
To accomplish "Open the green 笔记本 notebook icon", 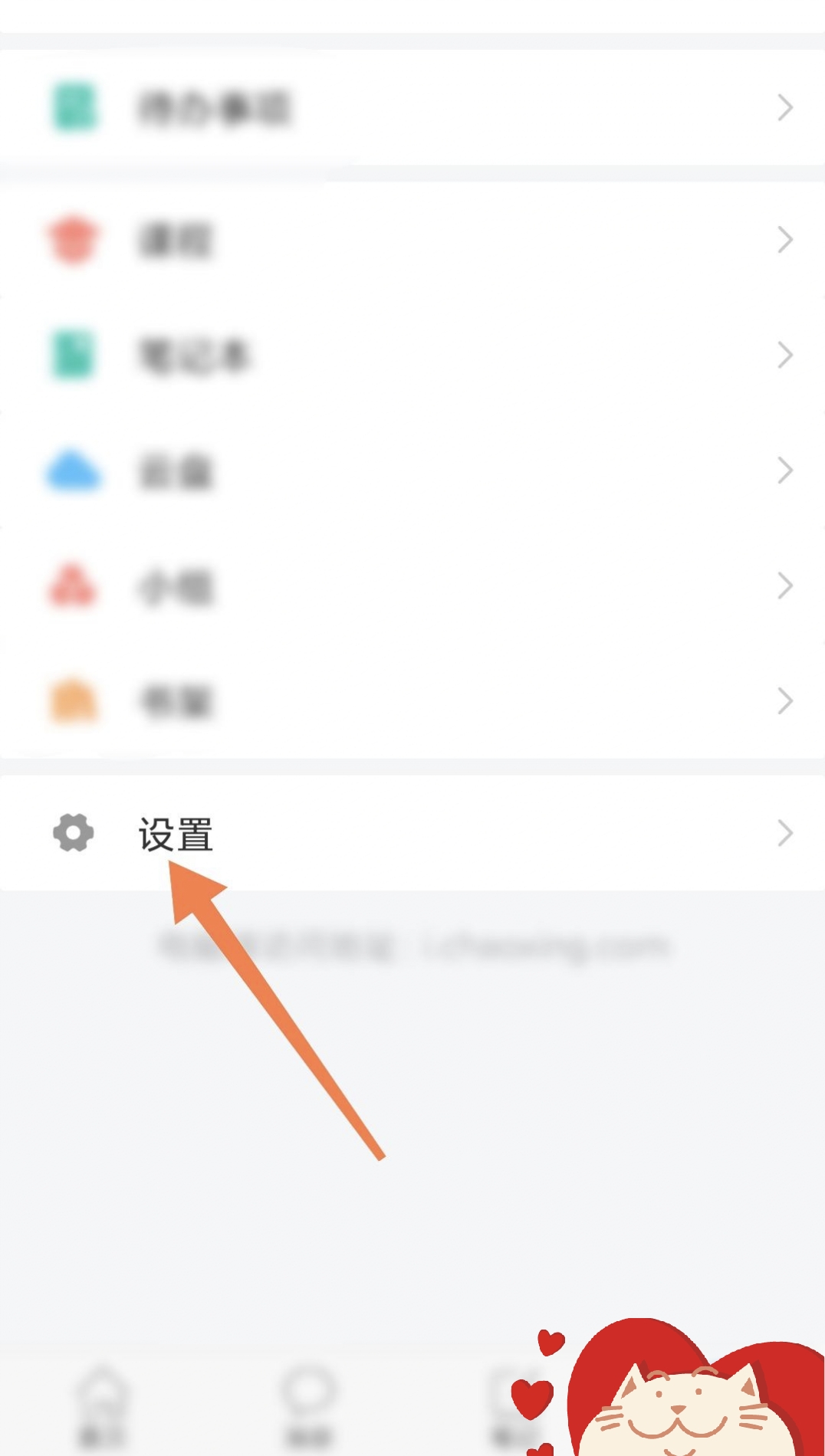I will [x=73, y=355].
